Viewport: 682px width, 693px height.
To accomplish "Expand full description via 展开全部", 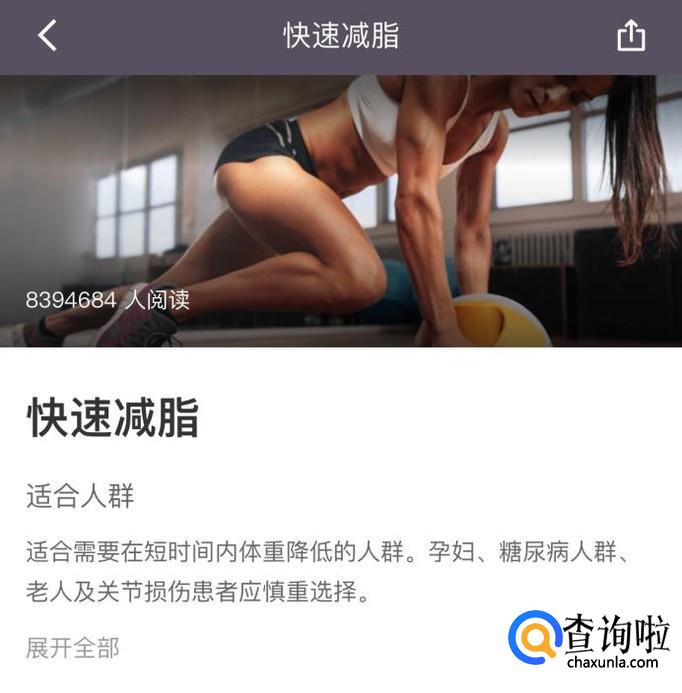I will pyautogui.click(x=72, y=648).
